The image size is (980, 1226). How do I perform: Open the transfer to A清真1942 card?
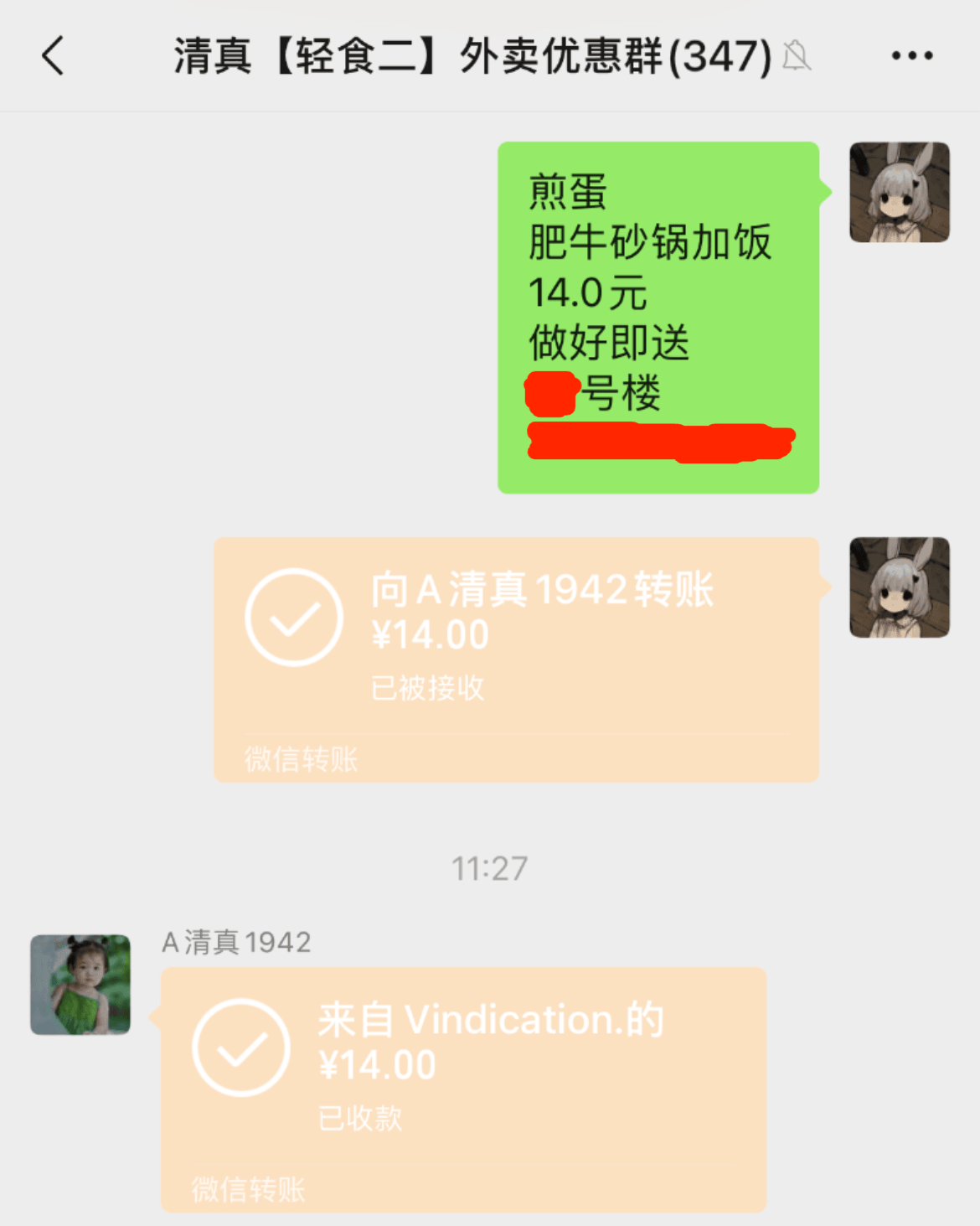(516, 659)
